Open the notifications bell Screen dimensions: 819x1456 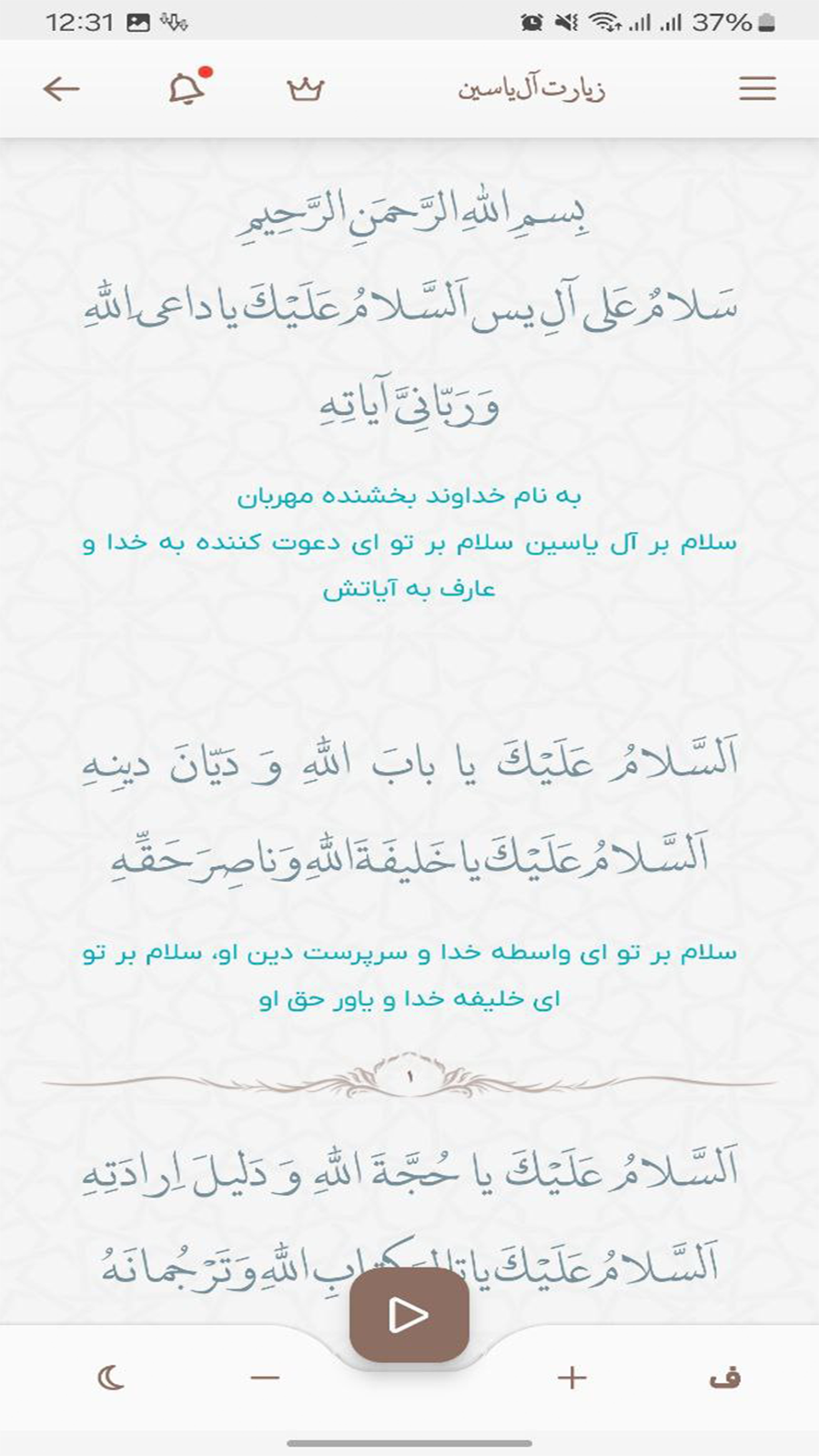[x=187, y=88]
